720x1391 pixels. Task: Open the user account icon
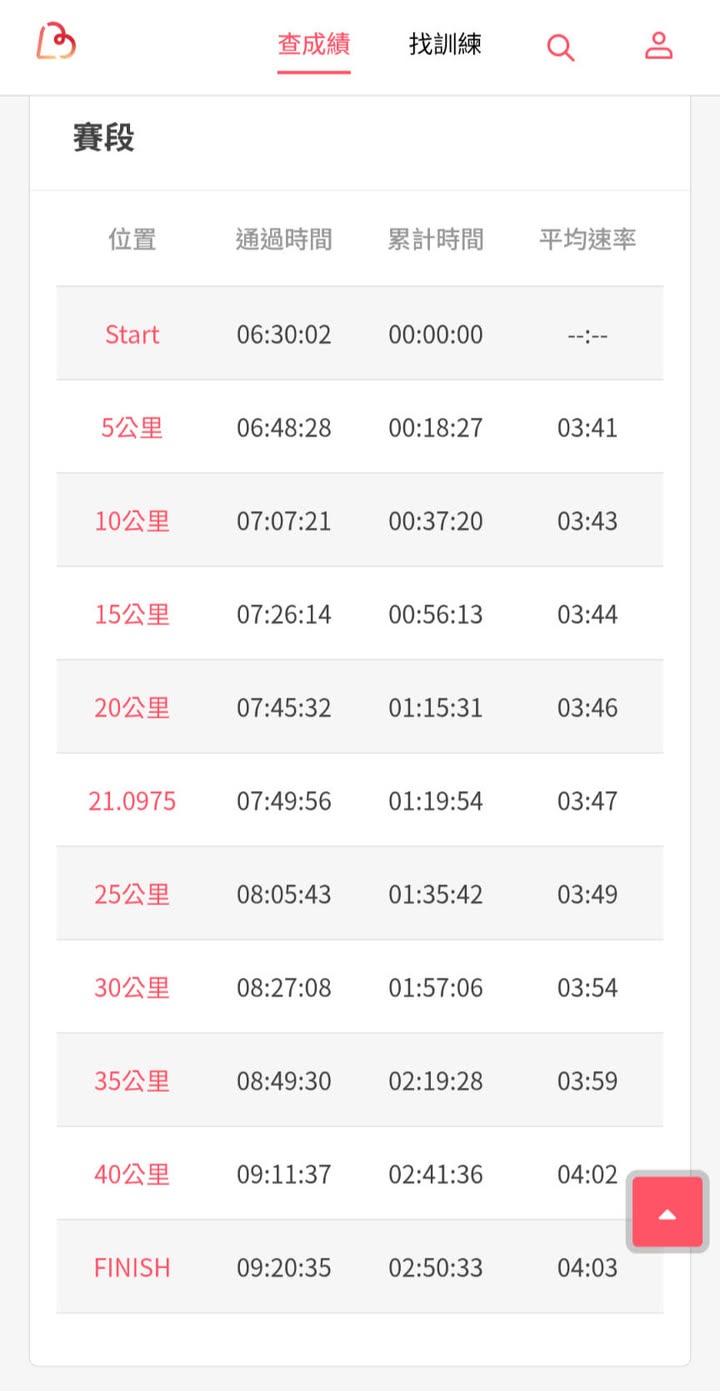658,46
